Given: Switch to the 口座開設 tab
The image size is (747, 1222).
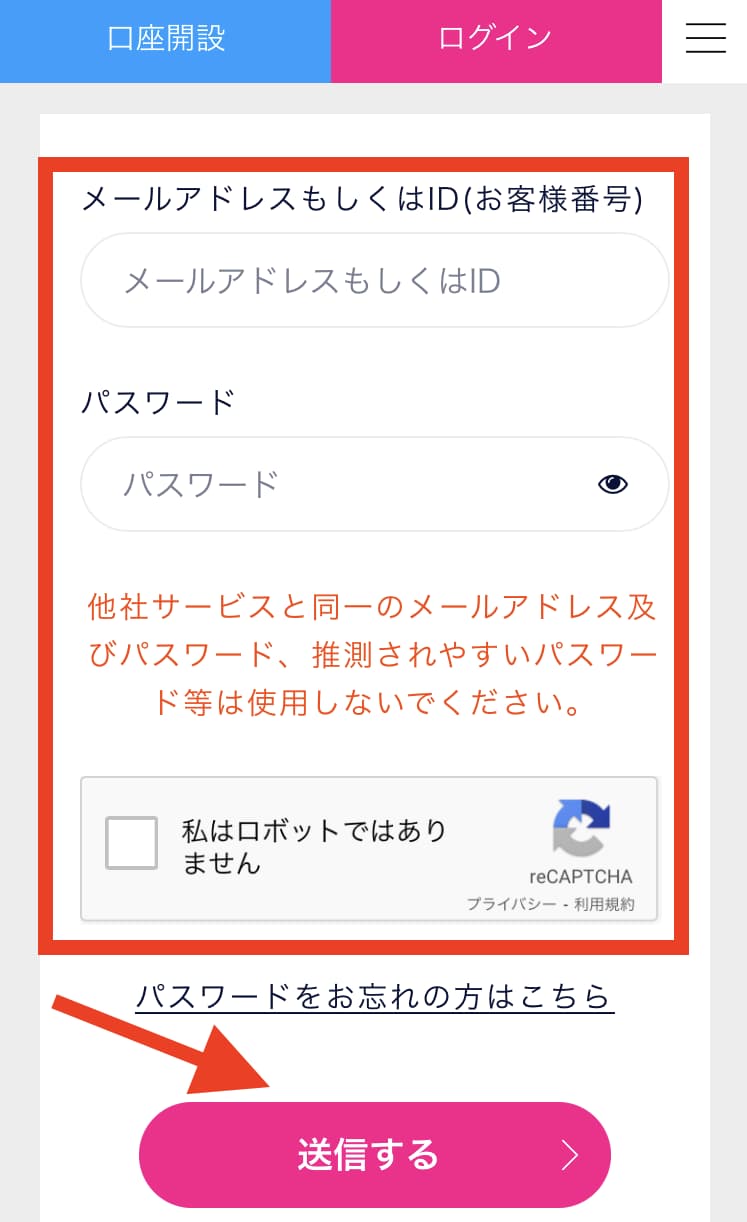Looking at the screenshot, I should coord(166,39).
